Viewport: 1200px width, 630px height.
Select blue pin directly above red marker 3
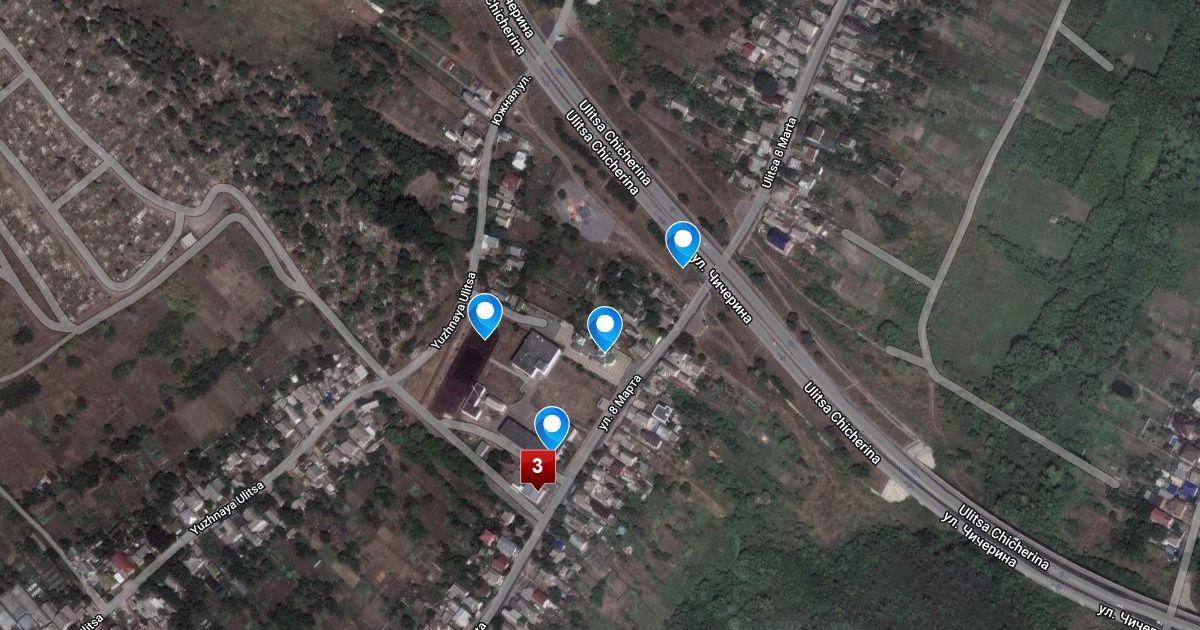coord(551,426)
